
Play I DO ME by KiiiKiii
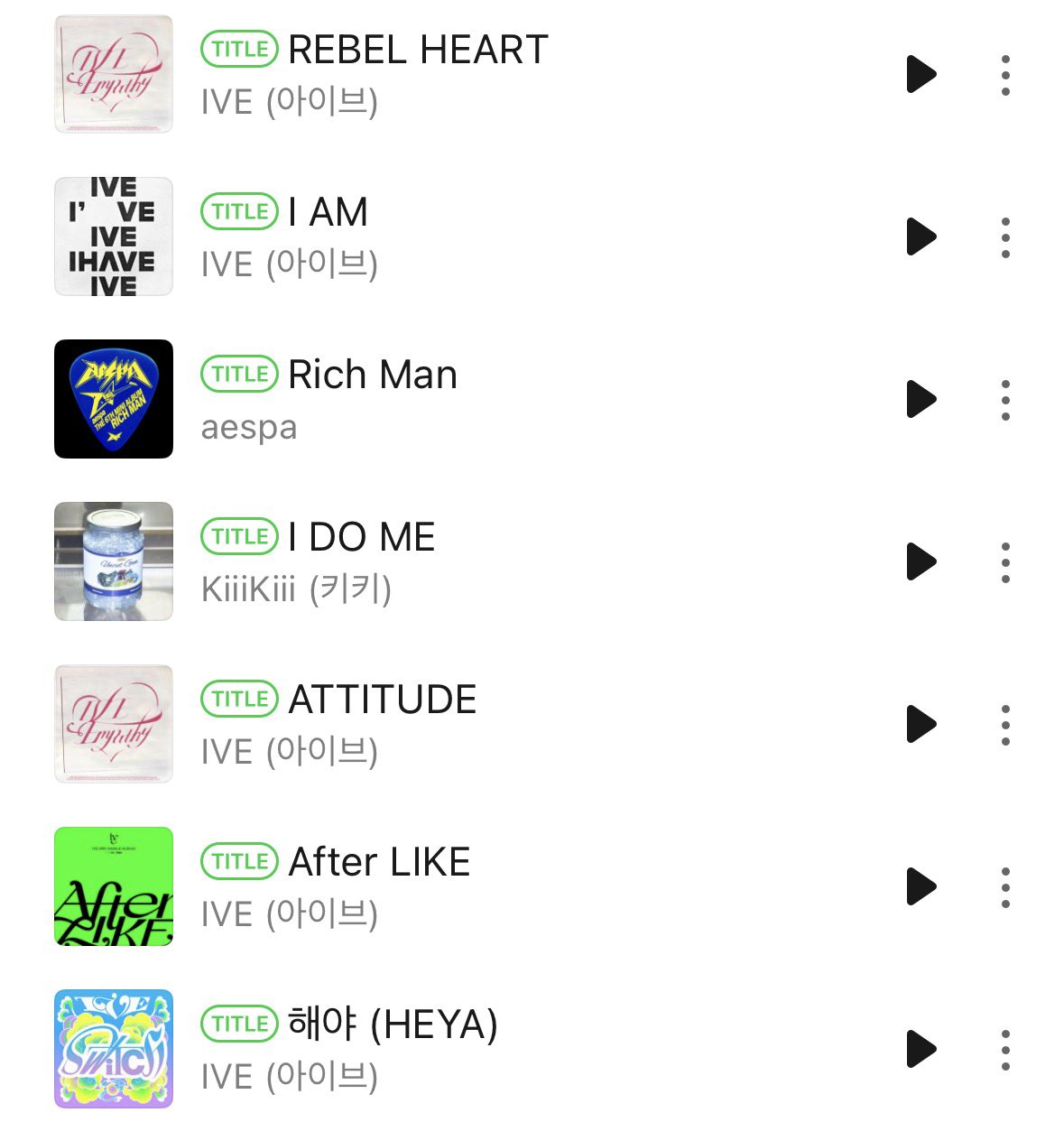(x=921, y=561)
